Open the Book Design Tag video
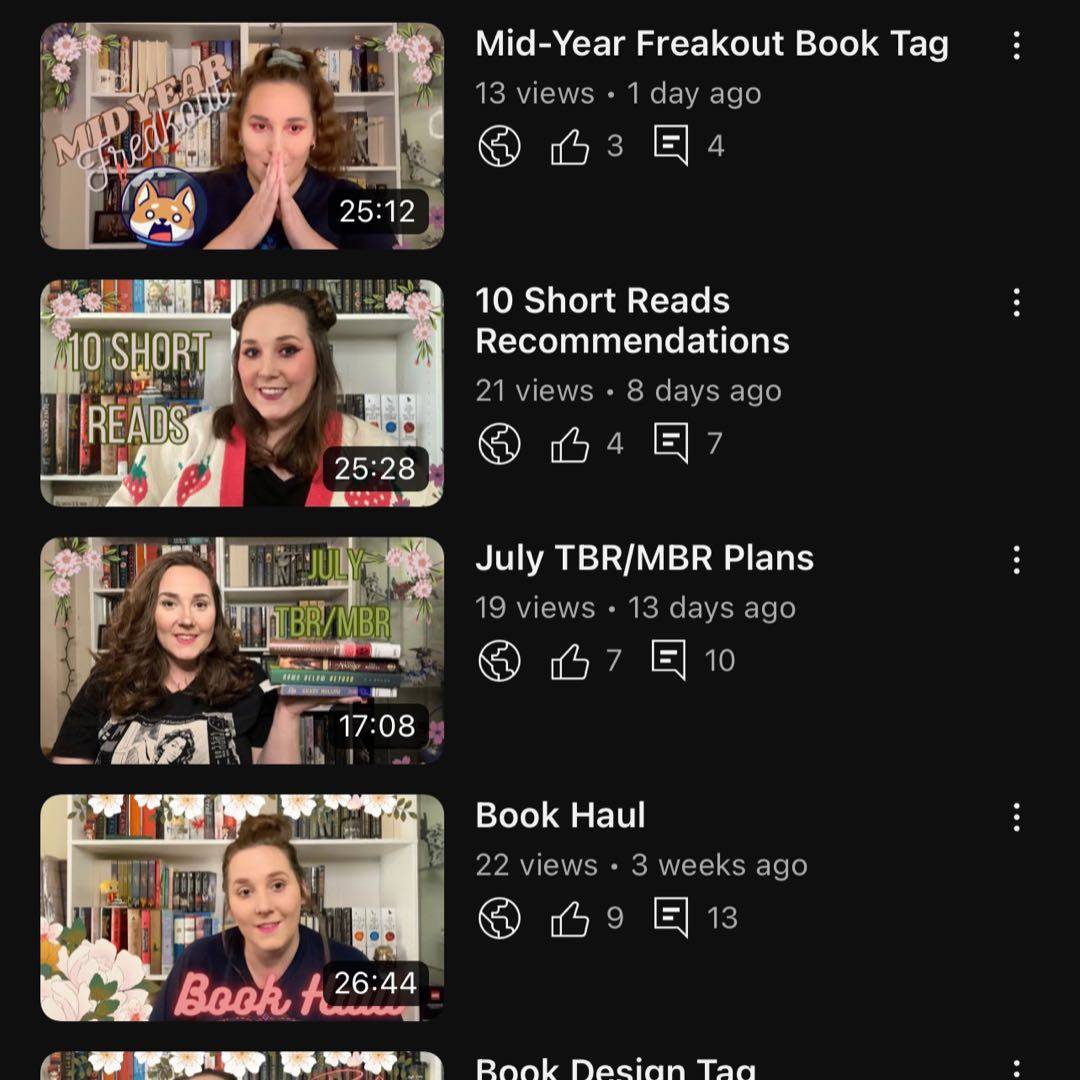 (x=614, y=1067)
